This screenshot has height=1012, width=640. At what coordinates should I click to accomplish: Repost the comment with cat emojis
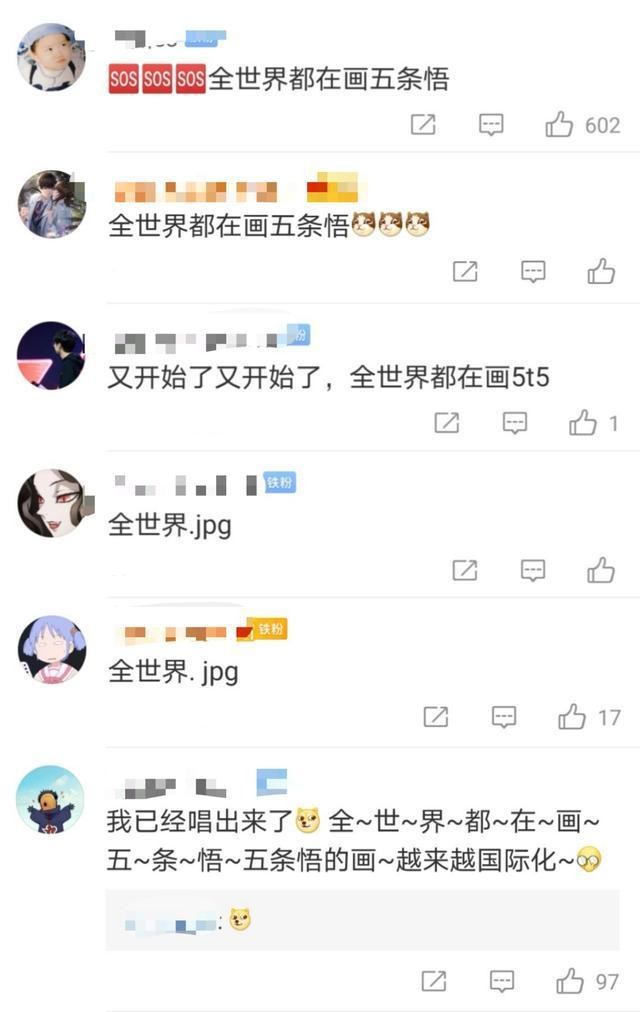pos(465,271)
